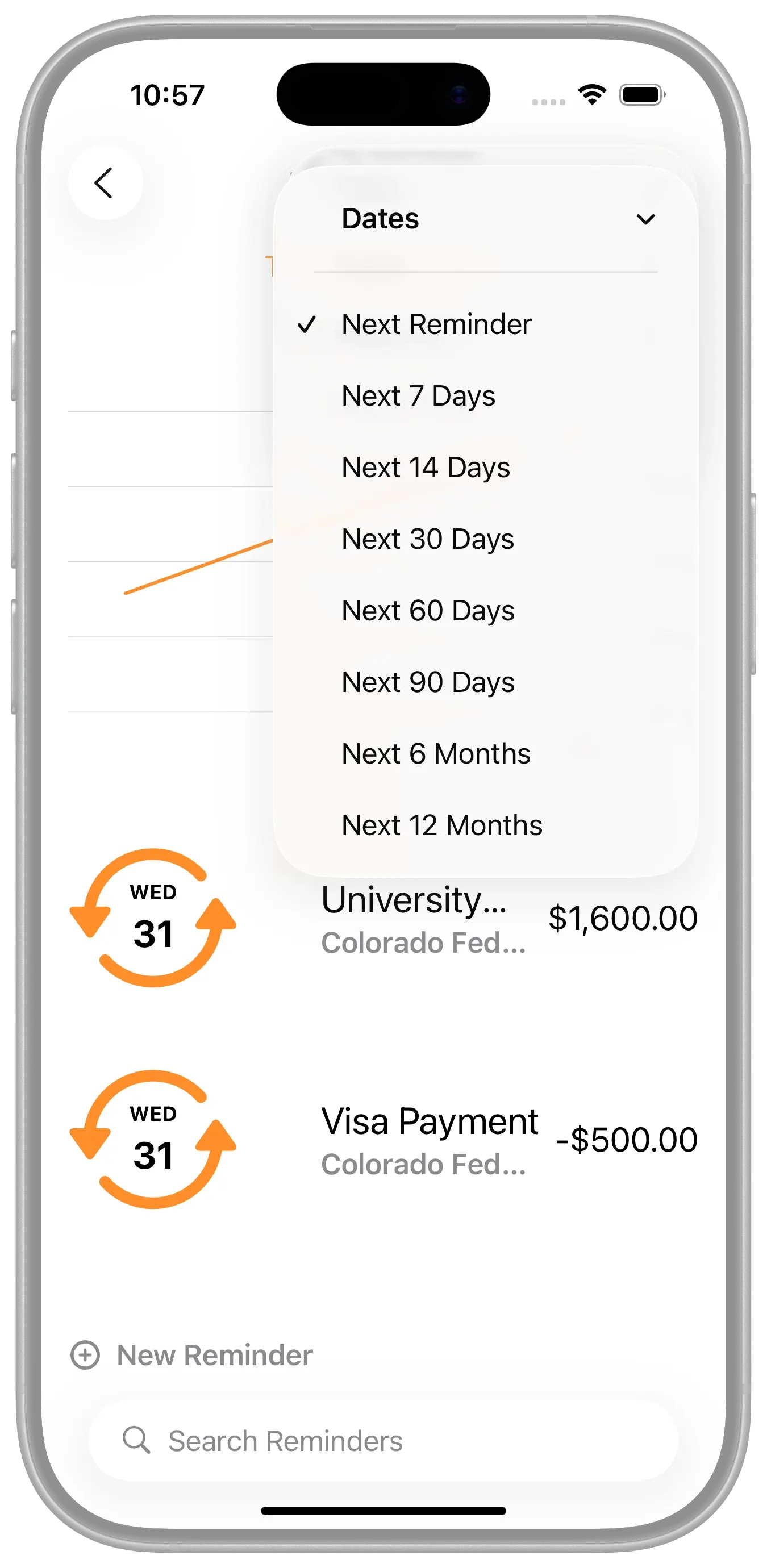
Task: Select the Next Reminder option
Action: click(x=436, y=324)
